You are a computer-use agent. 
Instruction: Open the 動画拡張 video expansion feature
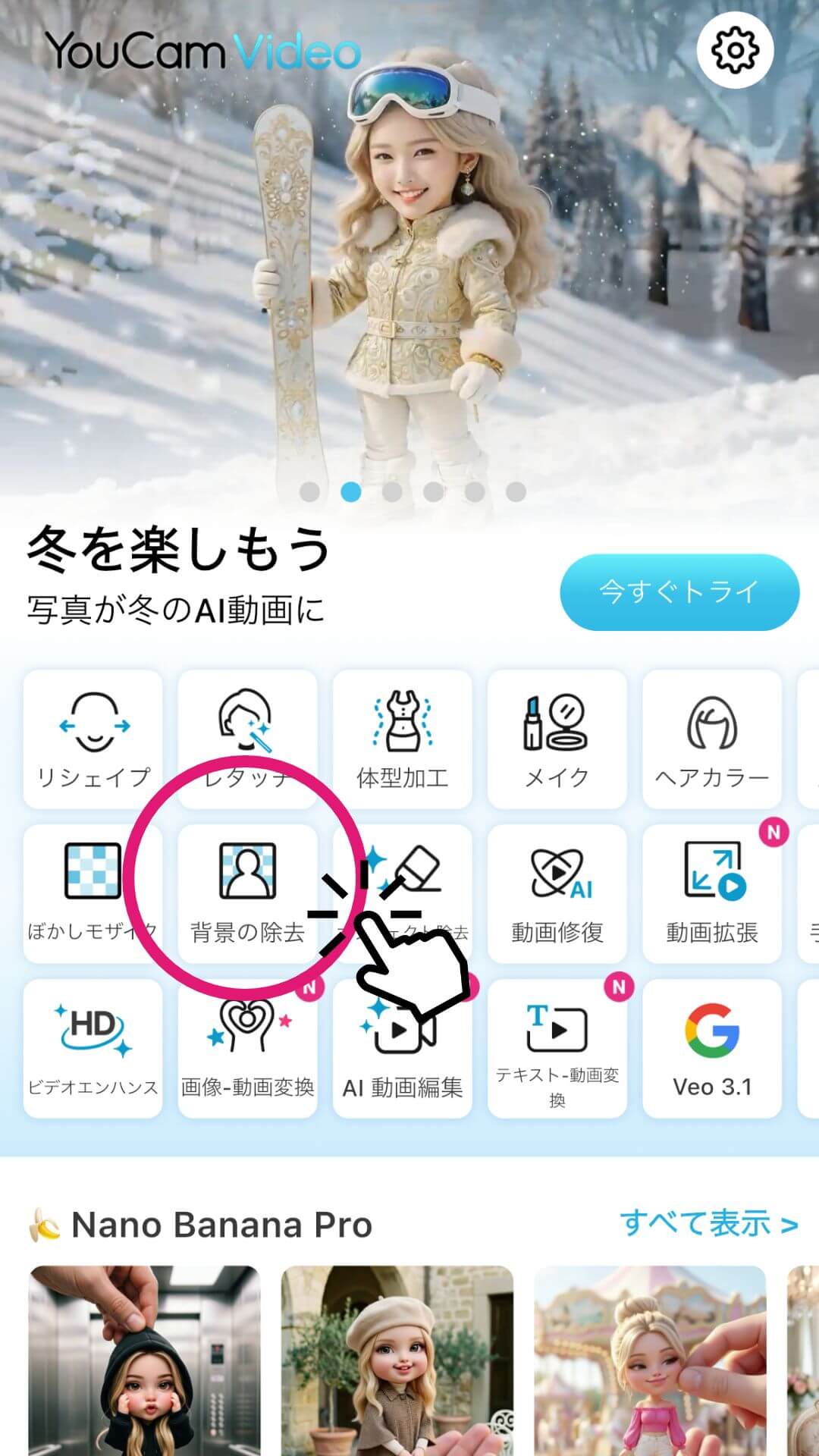[711, 891]
